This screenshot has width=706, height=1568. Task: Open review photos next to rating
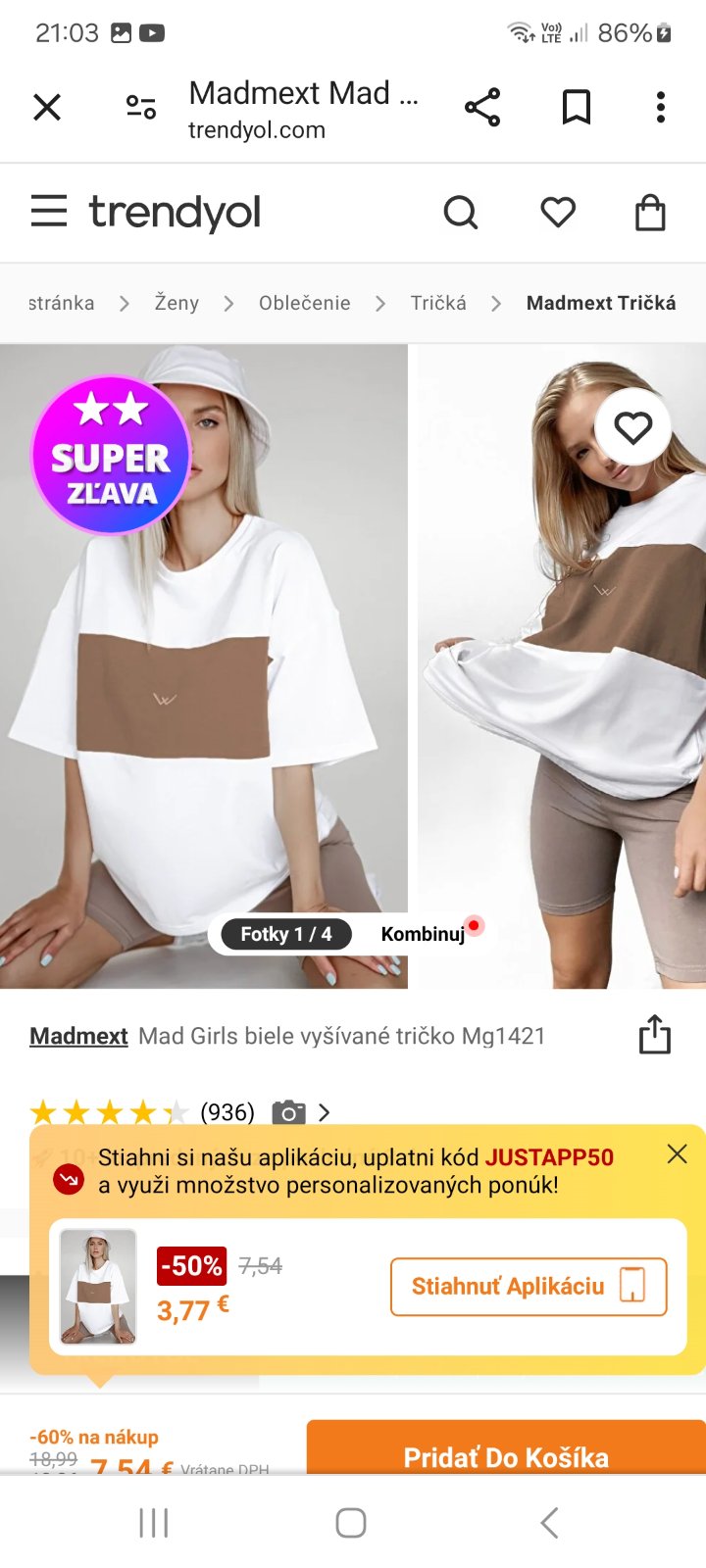289,1112
